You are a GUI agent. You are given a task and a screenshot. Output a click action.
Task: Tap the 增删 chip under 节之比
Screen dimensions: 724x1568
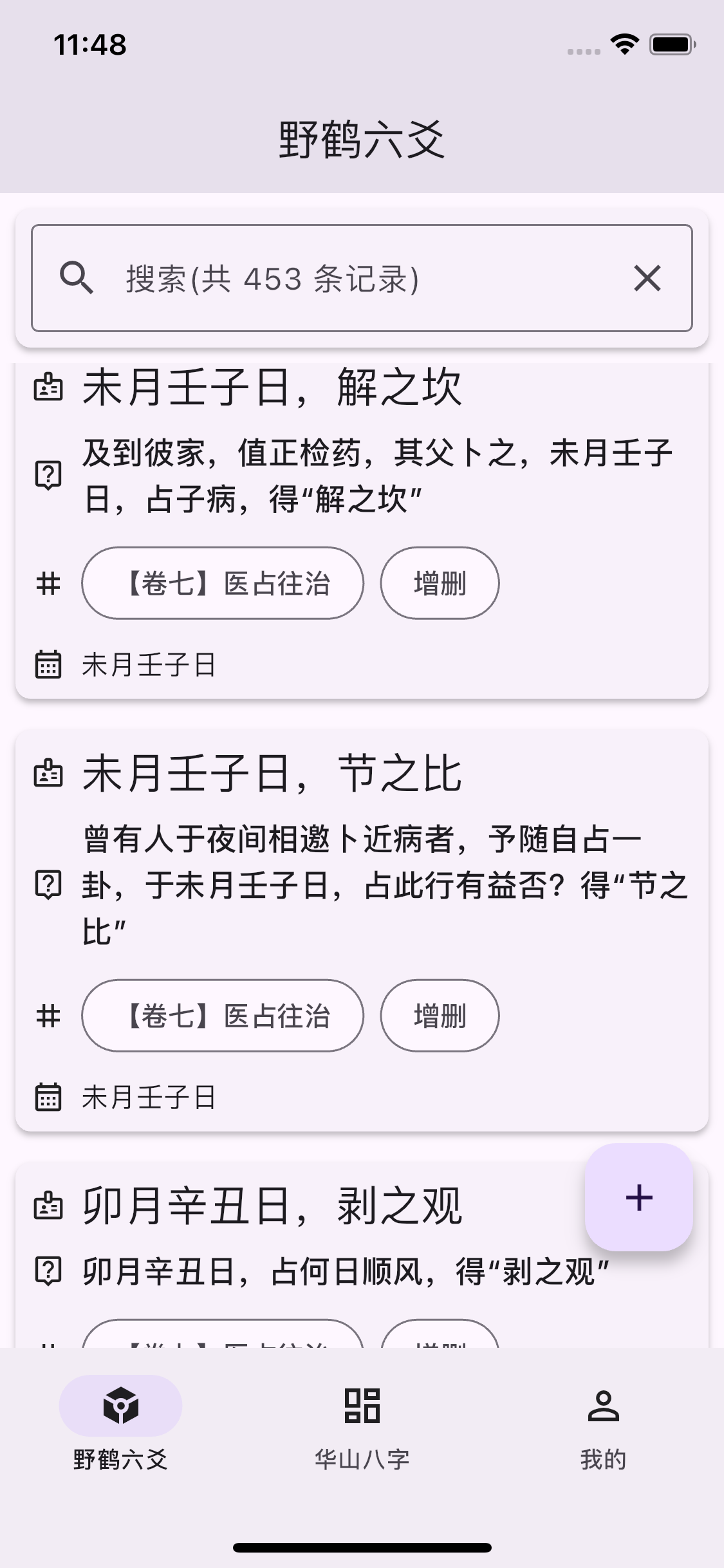tap(440, 1016)
